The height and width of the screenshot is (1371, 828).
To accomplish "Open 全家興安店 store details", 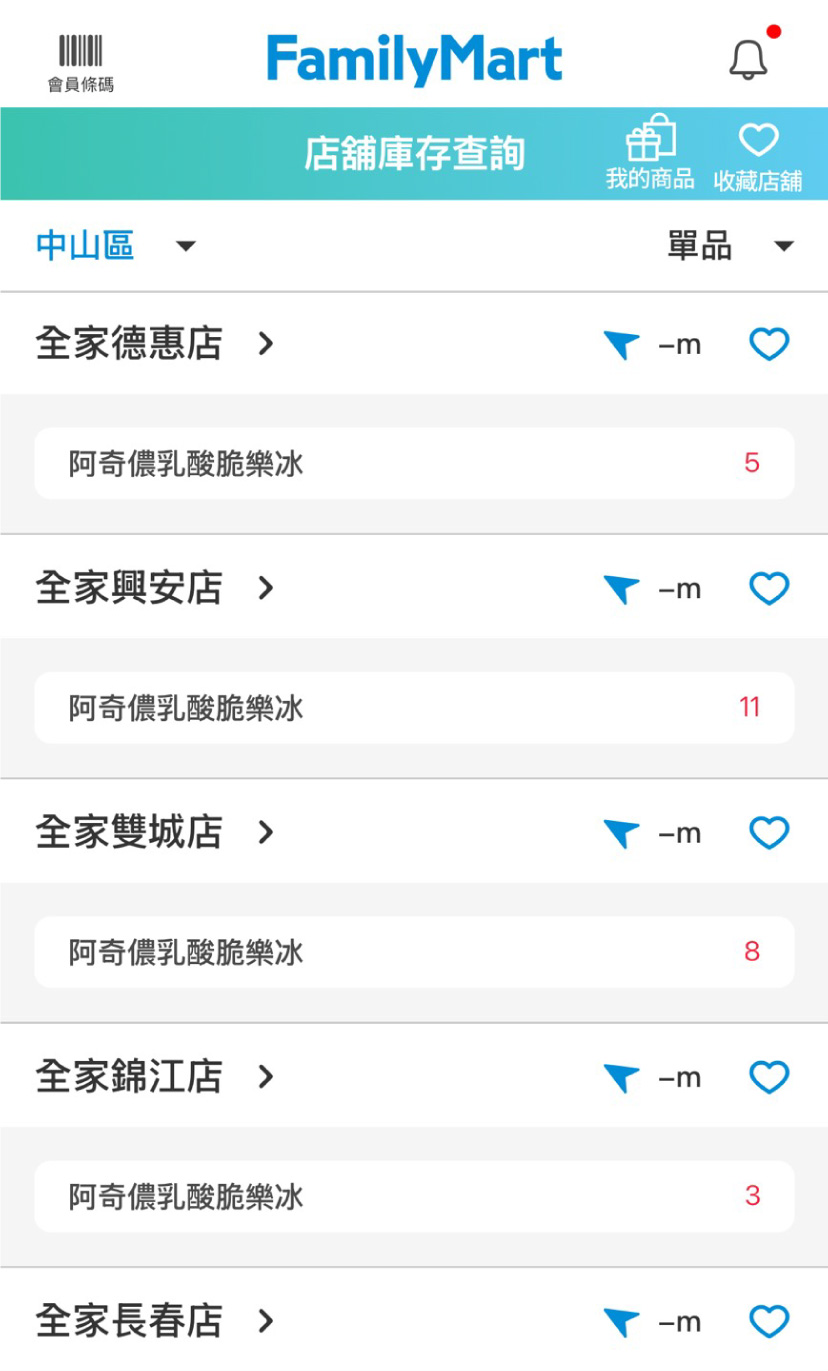I will 155,588.
